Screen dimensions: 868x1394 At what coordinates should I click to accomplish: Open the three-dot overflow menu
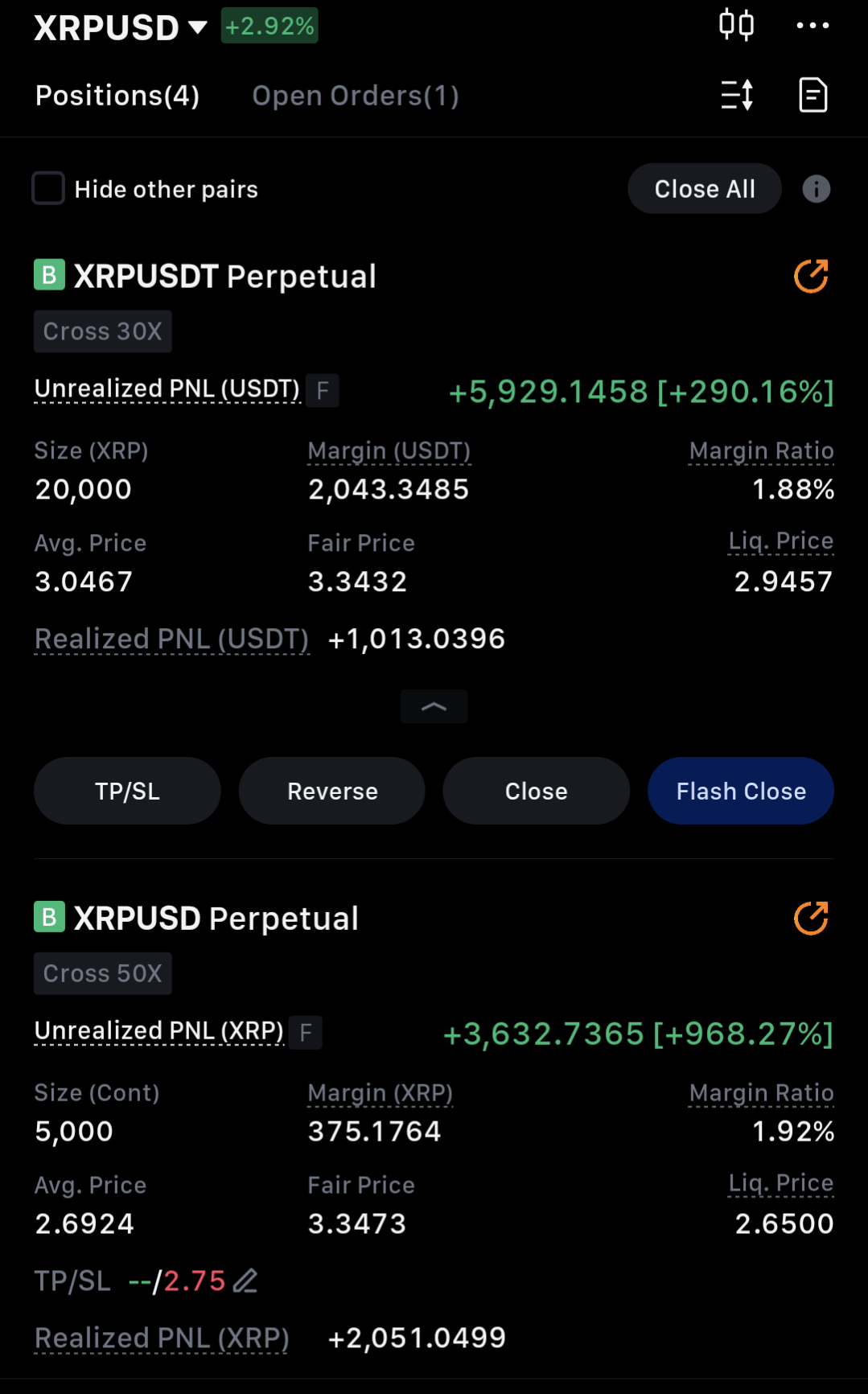point(812,26)
